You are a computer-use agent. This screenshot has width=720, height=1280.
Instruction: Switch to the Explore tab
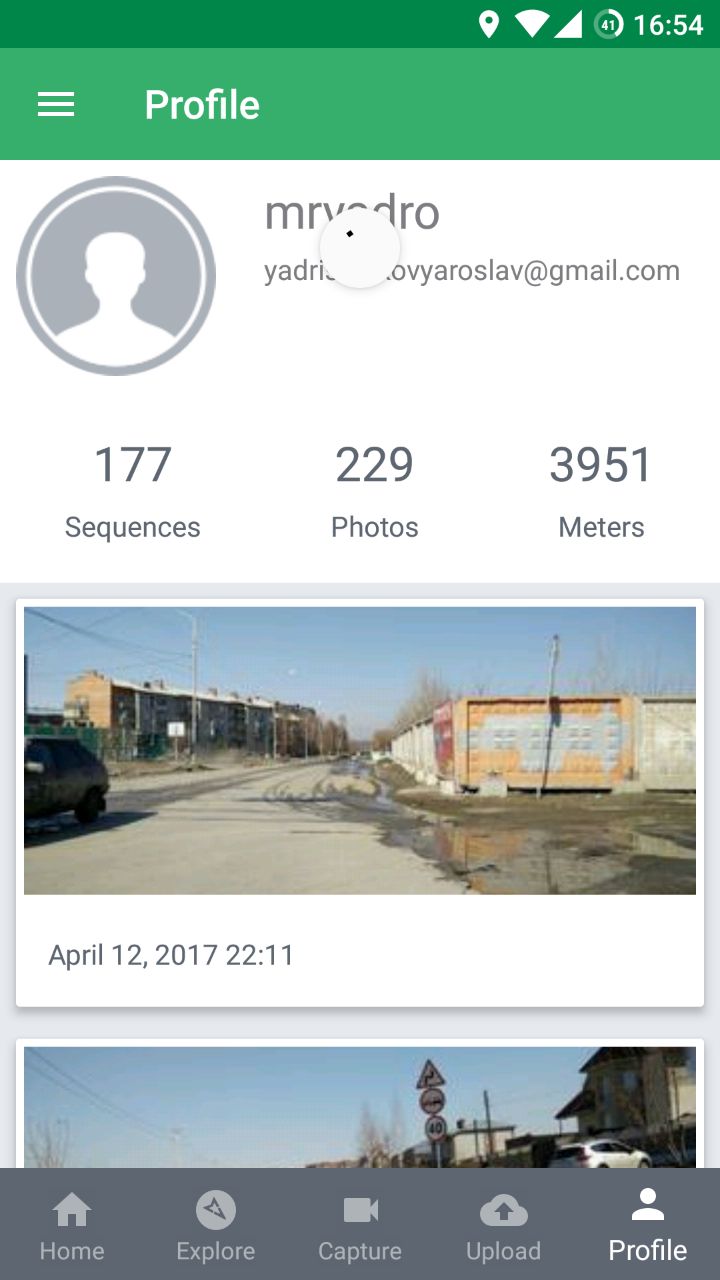(x=216, y=1225)
